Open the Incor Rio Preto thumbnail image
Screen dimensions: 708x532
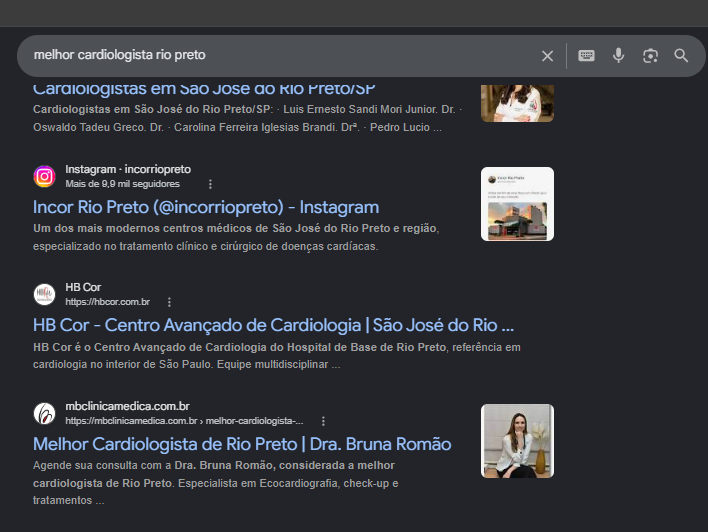(x=517, y=204)
